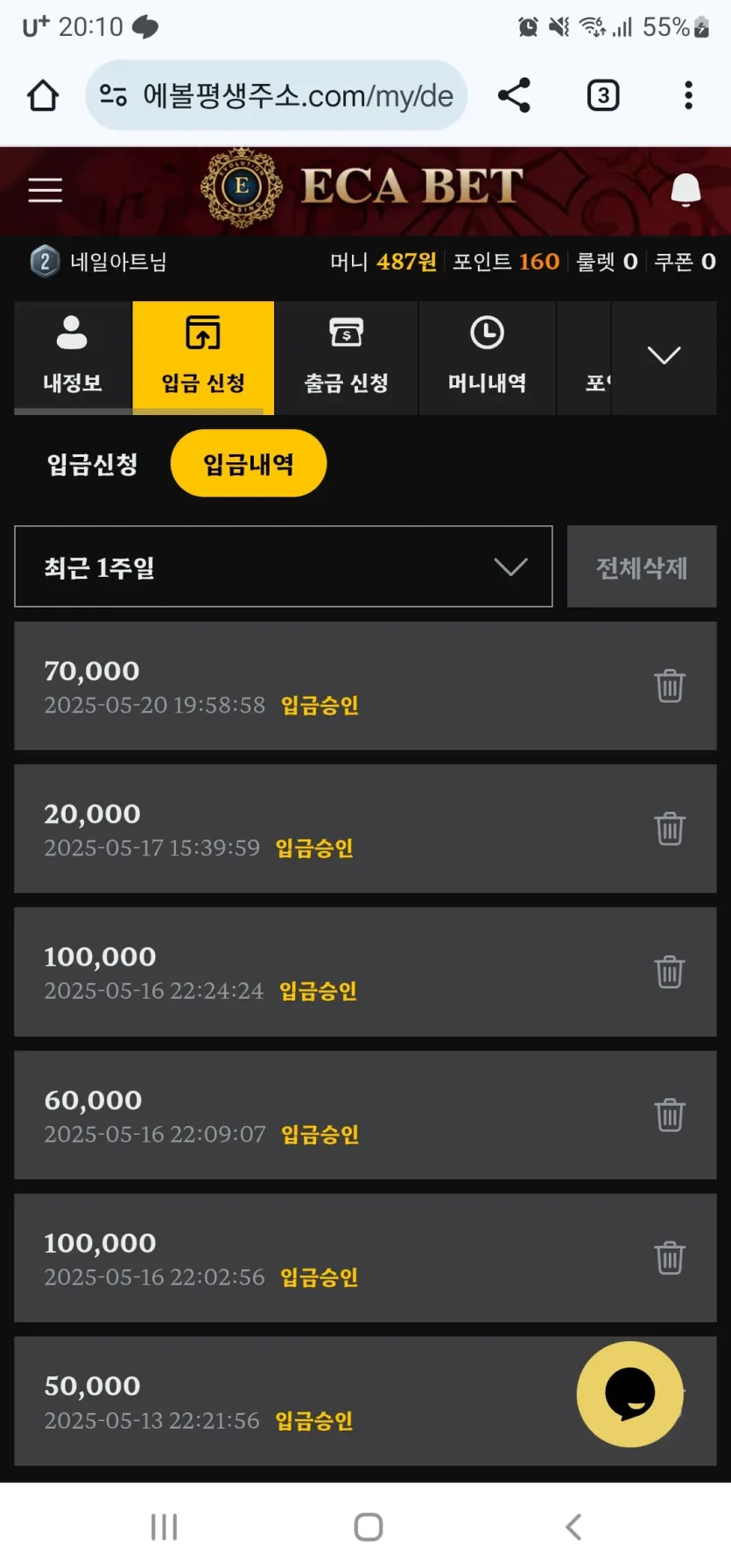
Task: Select the 입금내역 sub-tab
Action: point(249,464)
